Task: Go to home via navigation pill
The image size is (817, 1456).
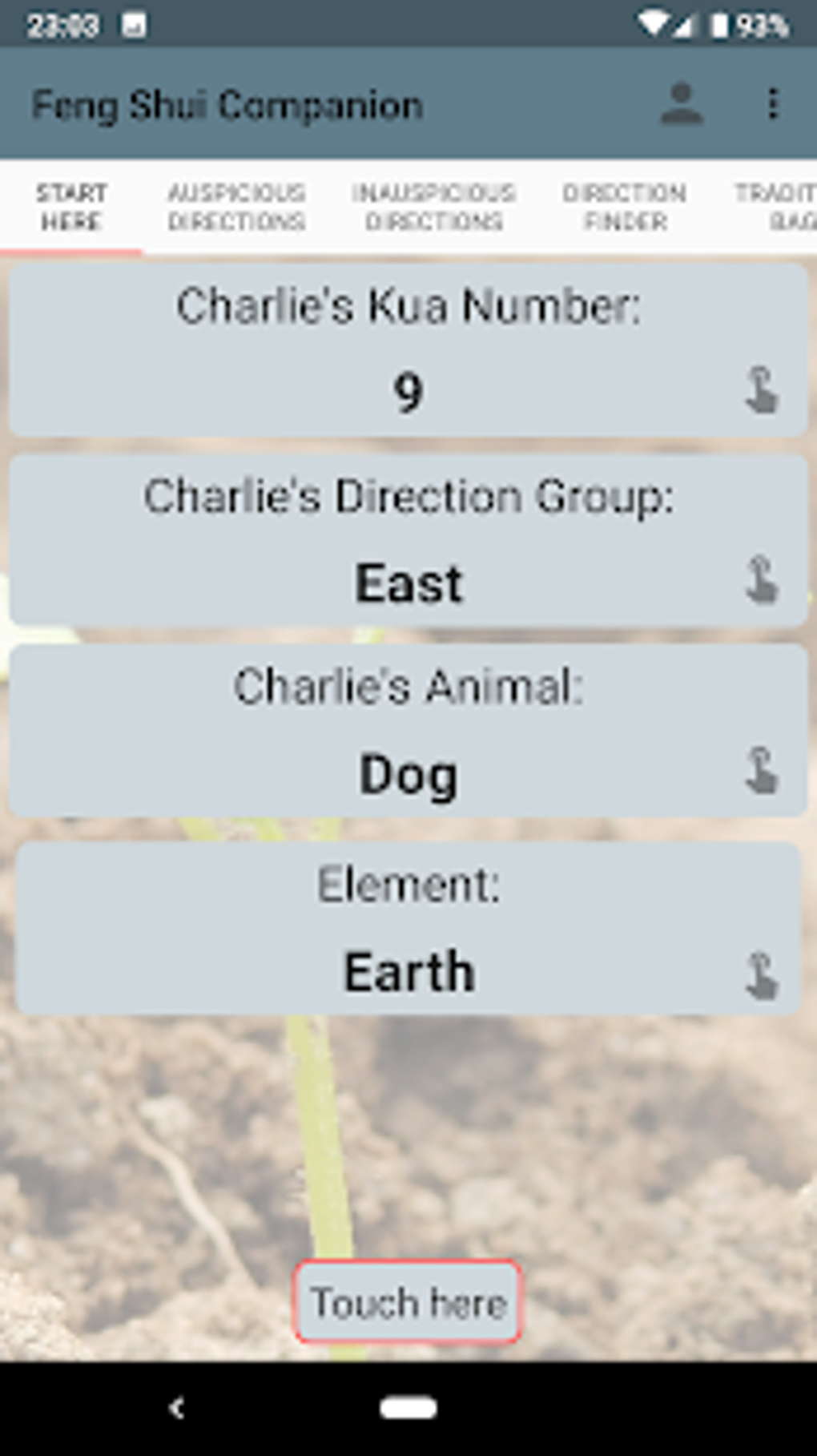Action: click(x=408, y=1408)
